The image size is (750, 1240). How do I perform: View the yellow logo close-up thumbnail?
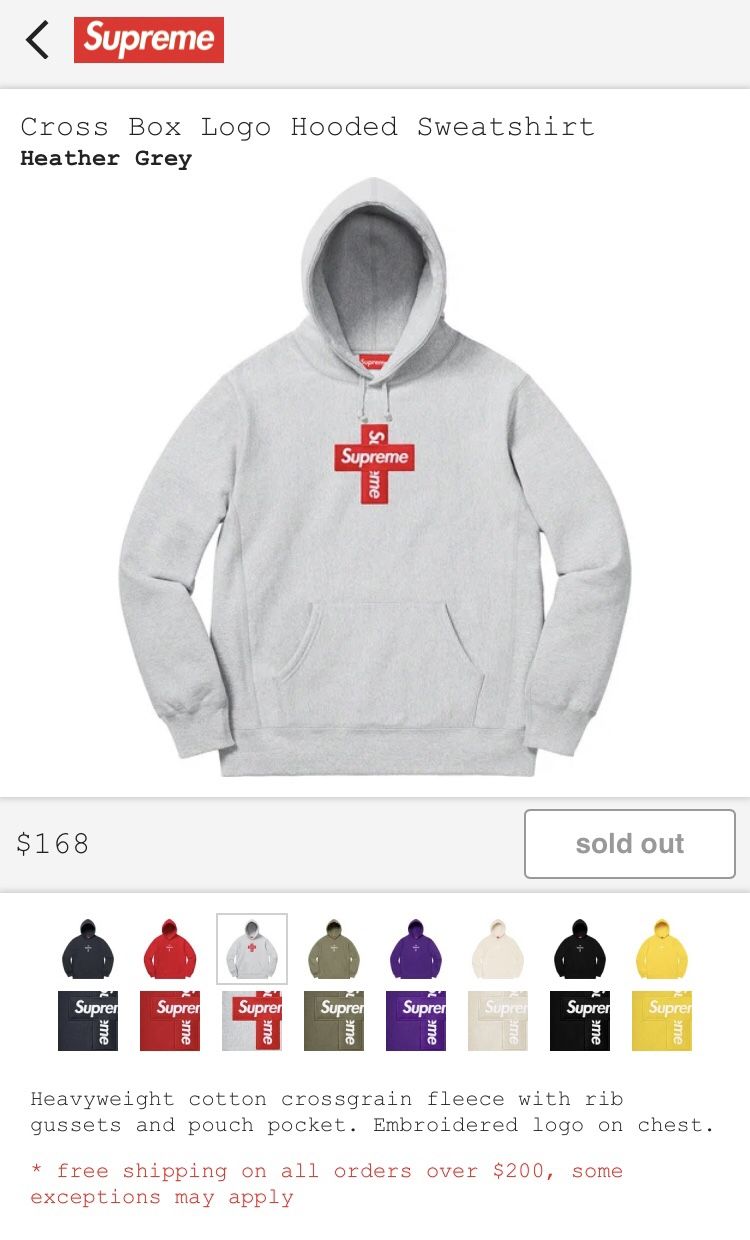[662, 1021]
